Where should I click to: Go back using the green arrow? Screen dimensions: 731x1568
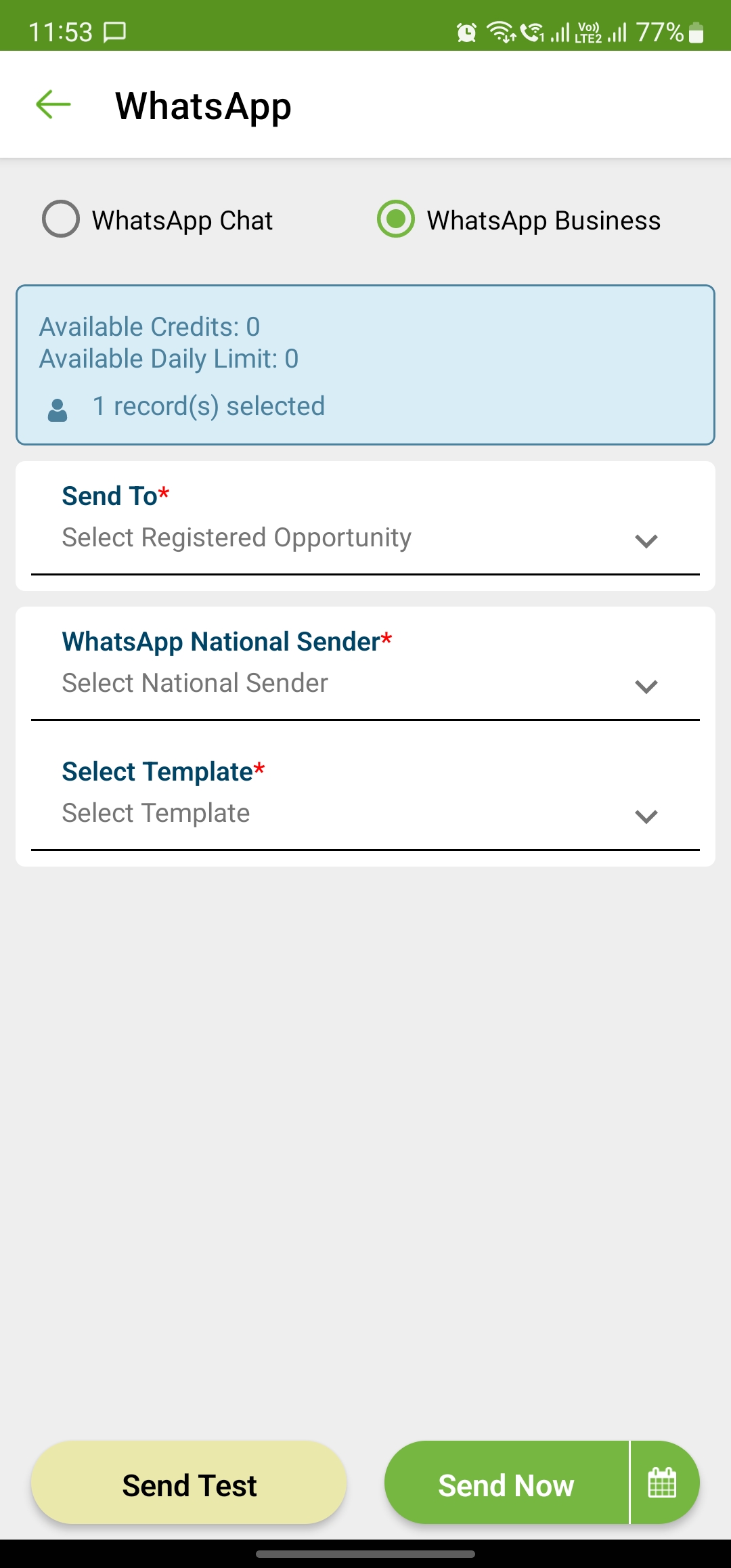pos(53,104)
